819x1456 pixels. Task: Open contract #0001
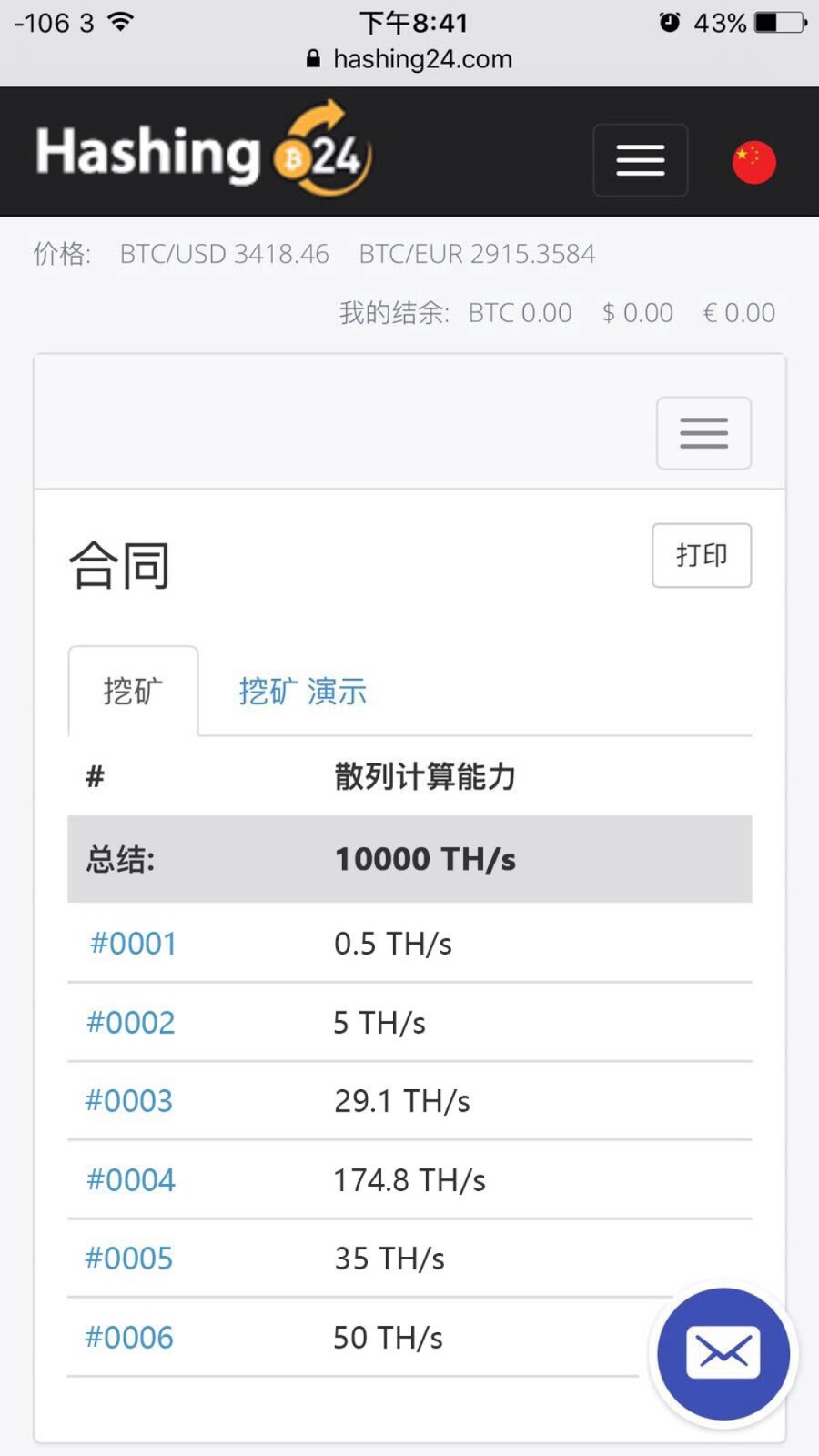(133, 944)
